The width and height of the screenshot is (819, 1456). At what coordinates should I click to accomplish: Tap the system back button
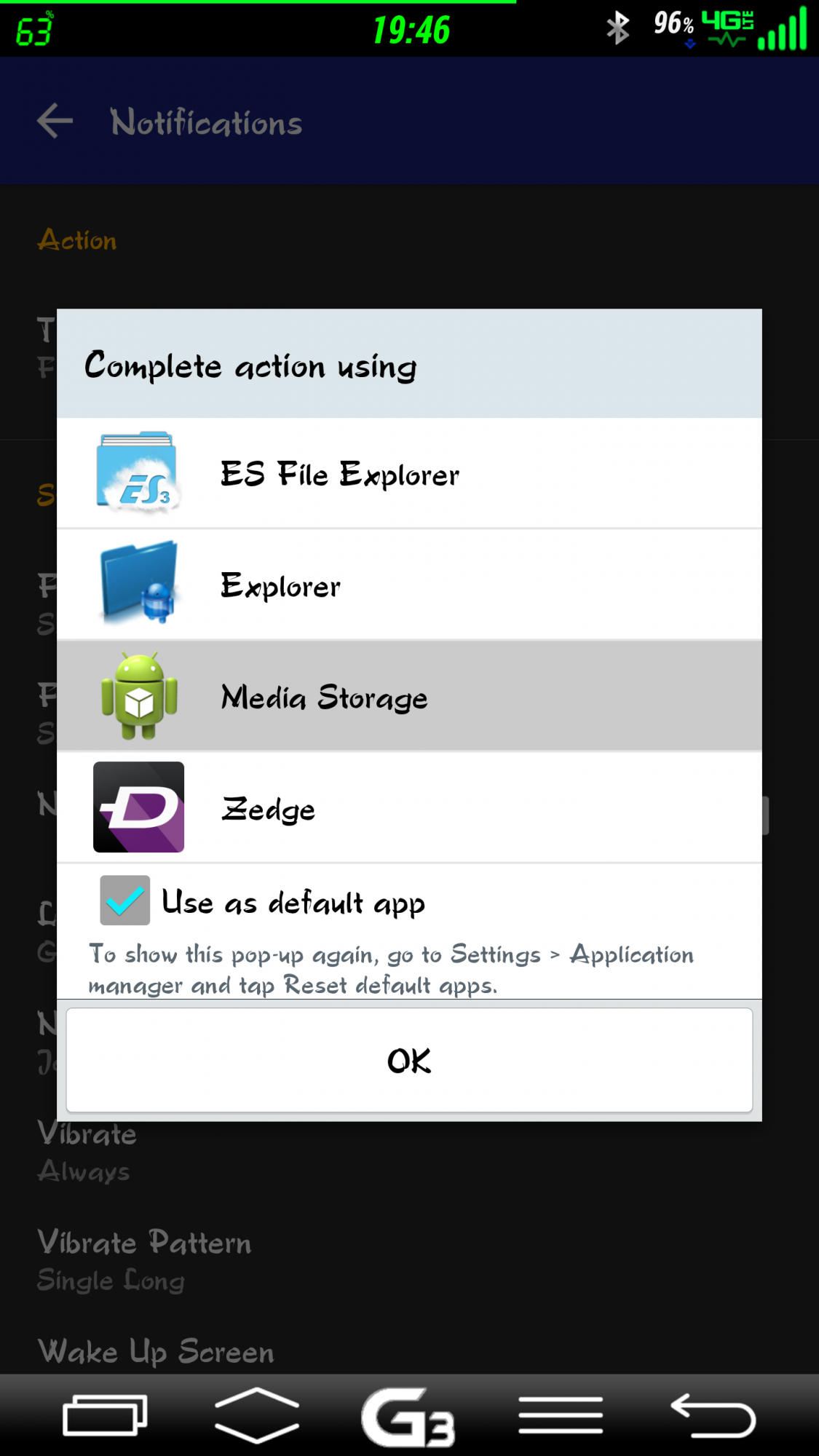click(713, 1416)
